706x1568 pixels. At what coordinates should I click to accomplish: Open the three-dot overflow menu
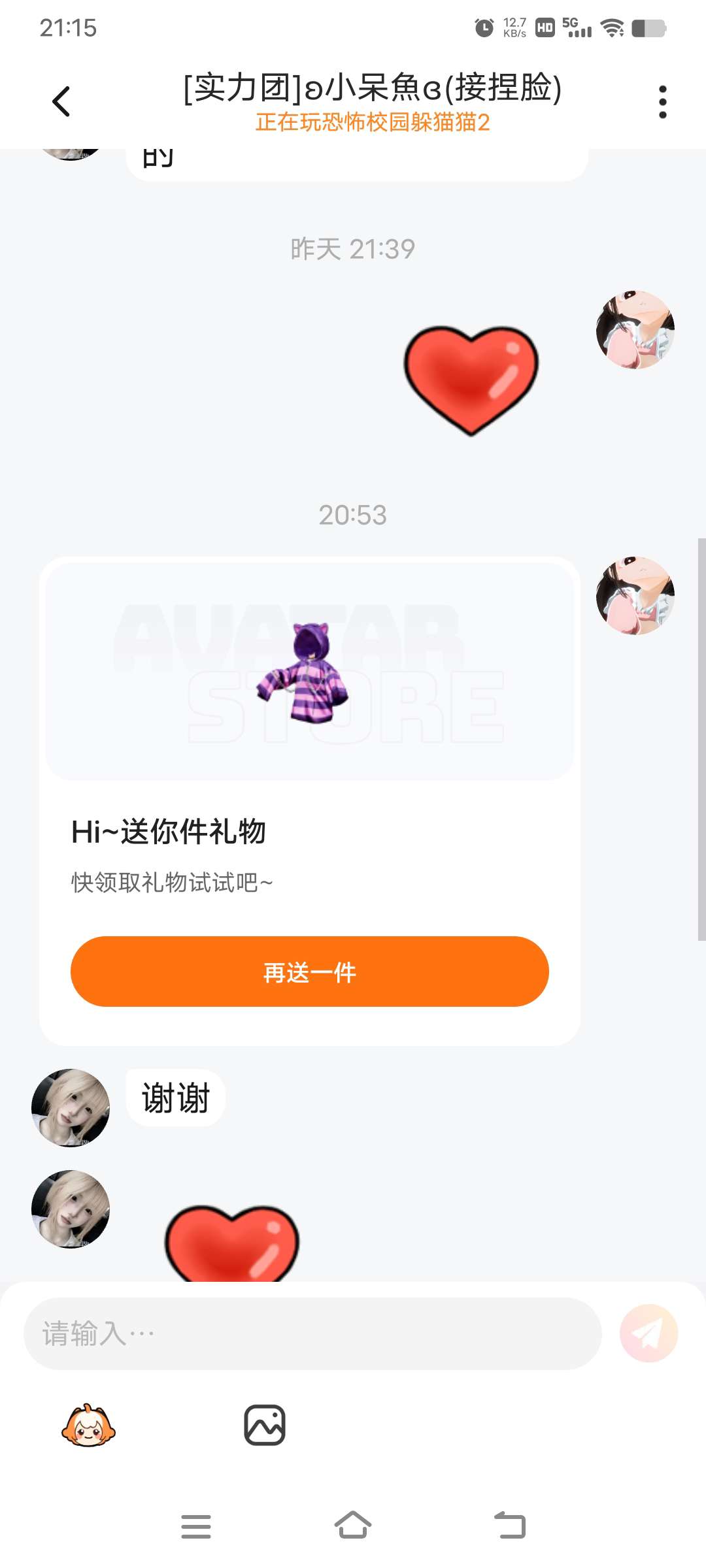coord(662,102)
